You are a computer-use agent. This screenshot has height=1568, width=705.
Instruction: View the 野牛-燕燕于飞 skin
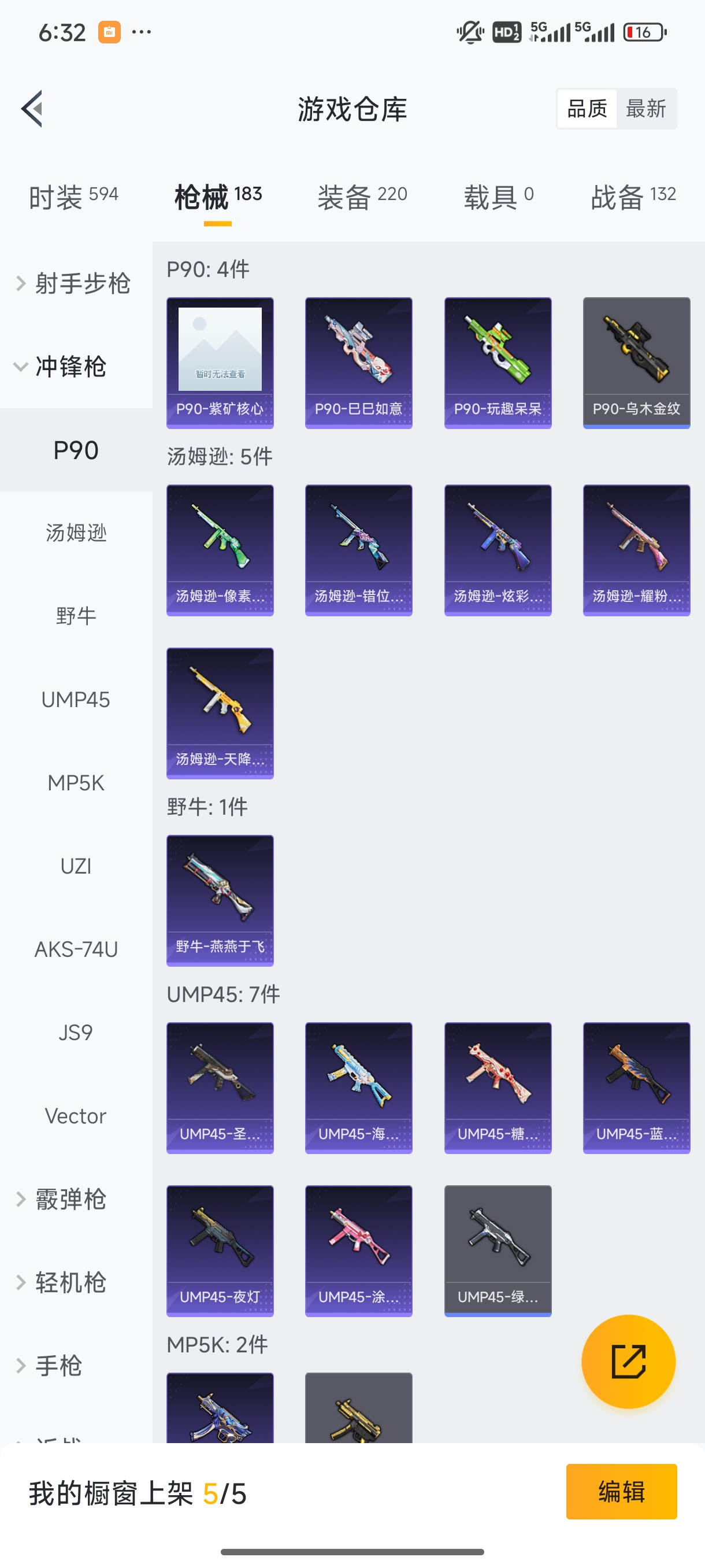pos(220,900)
